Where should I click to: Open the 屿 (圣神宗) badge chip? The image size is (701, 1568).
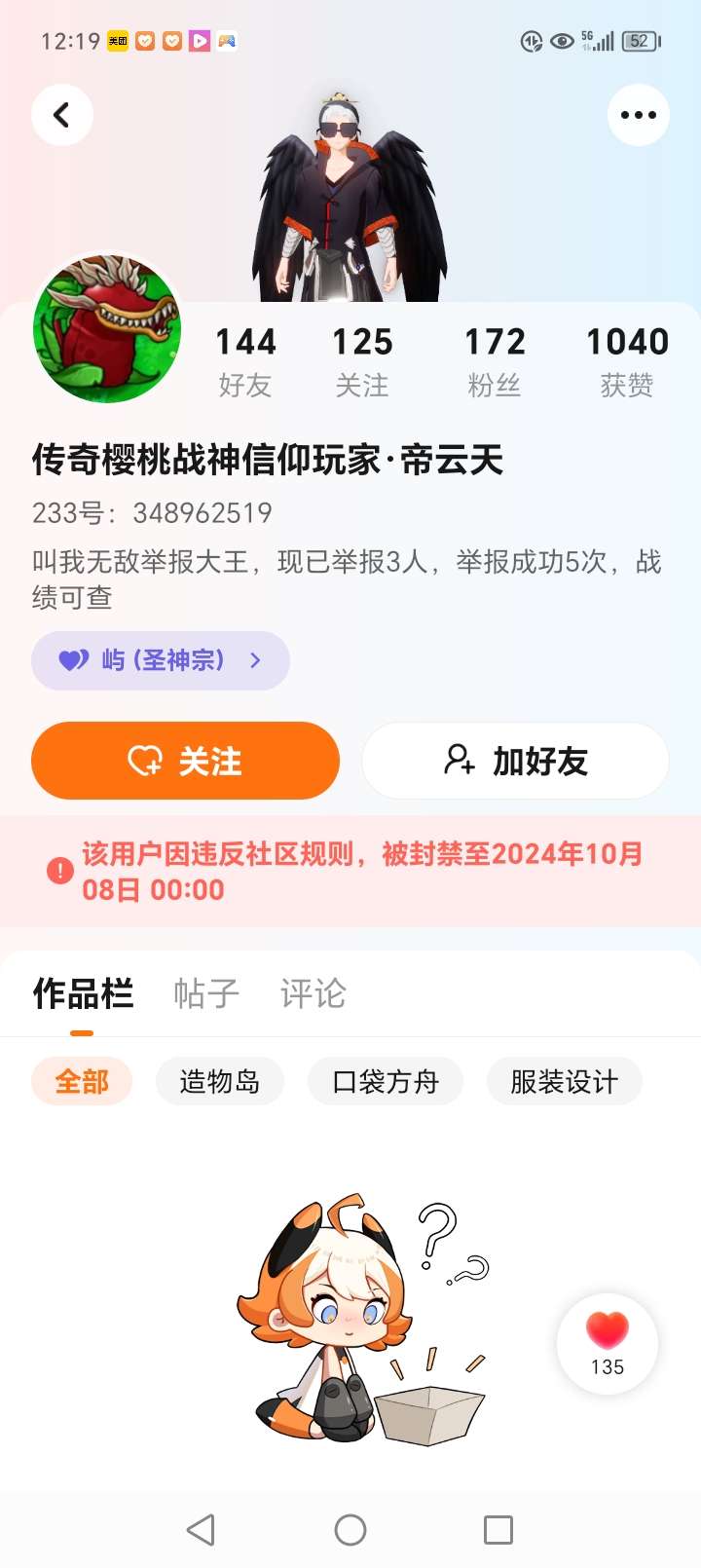click(161, 660)
